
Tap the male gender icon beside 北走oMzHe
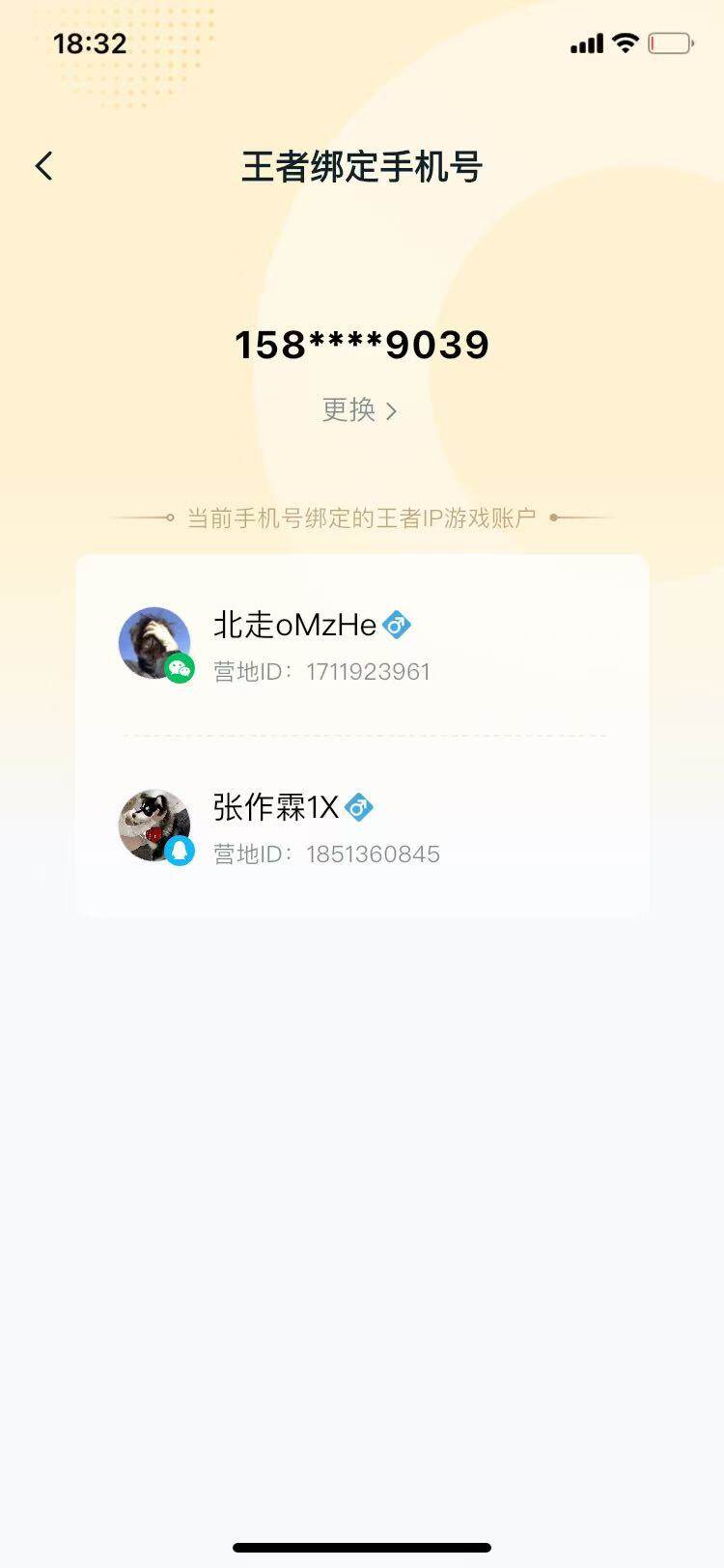pos(399,625)
